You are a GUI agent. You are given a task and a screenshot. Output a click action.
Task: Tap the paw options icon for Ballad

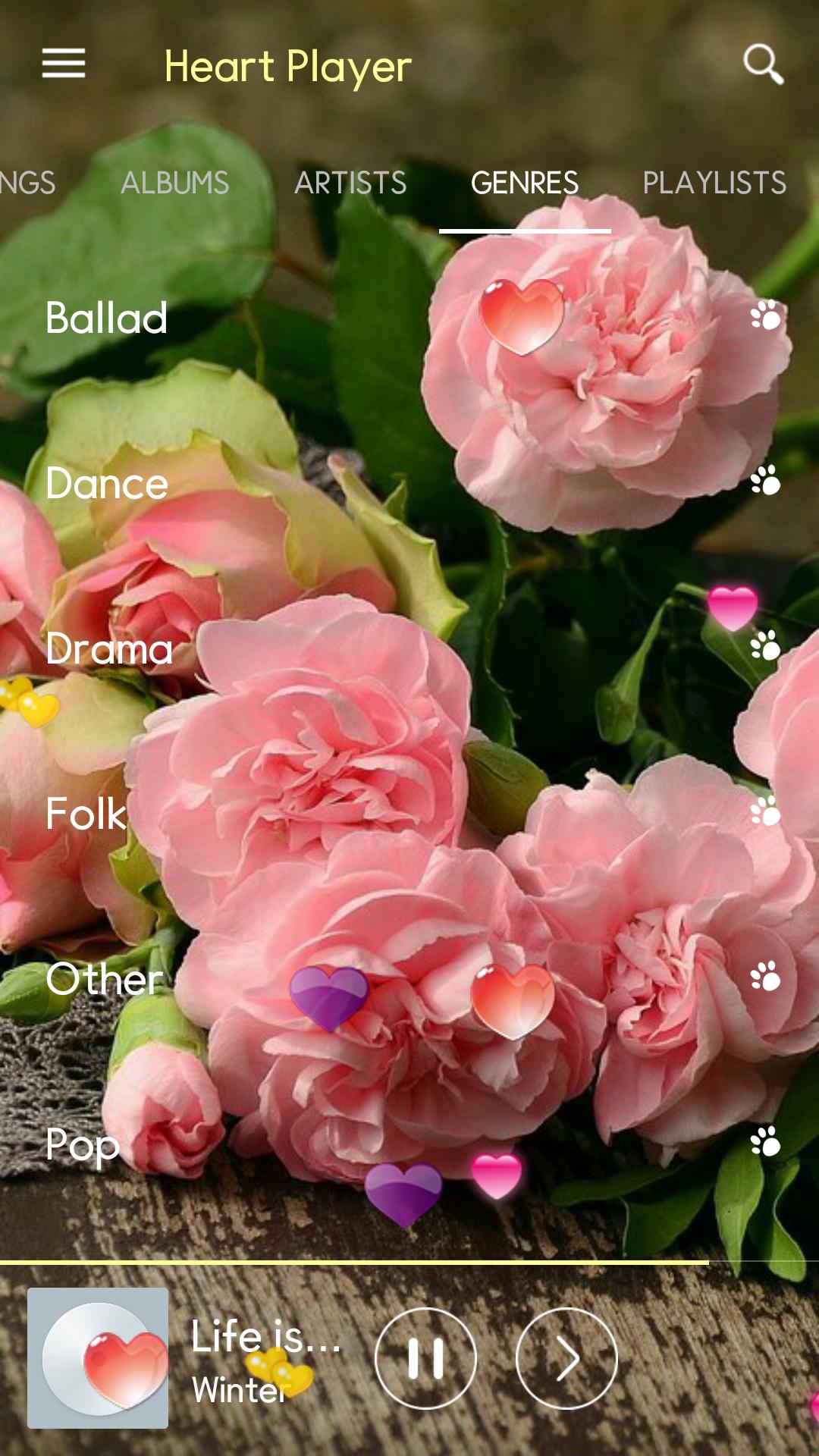[x=765, y=315]
